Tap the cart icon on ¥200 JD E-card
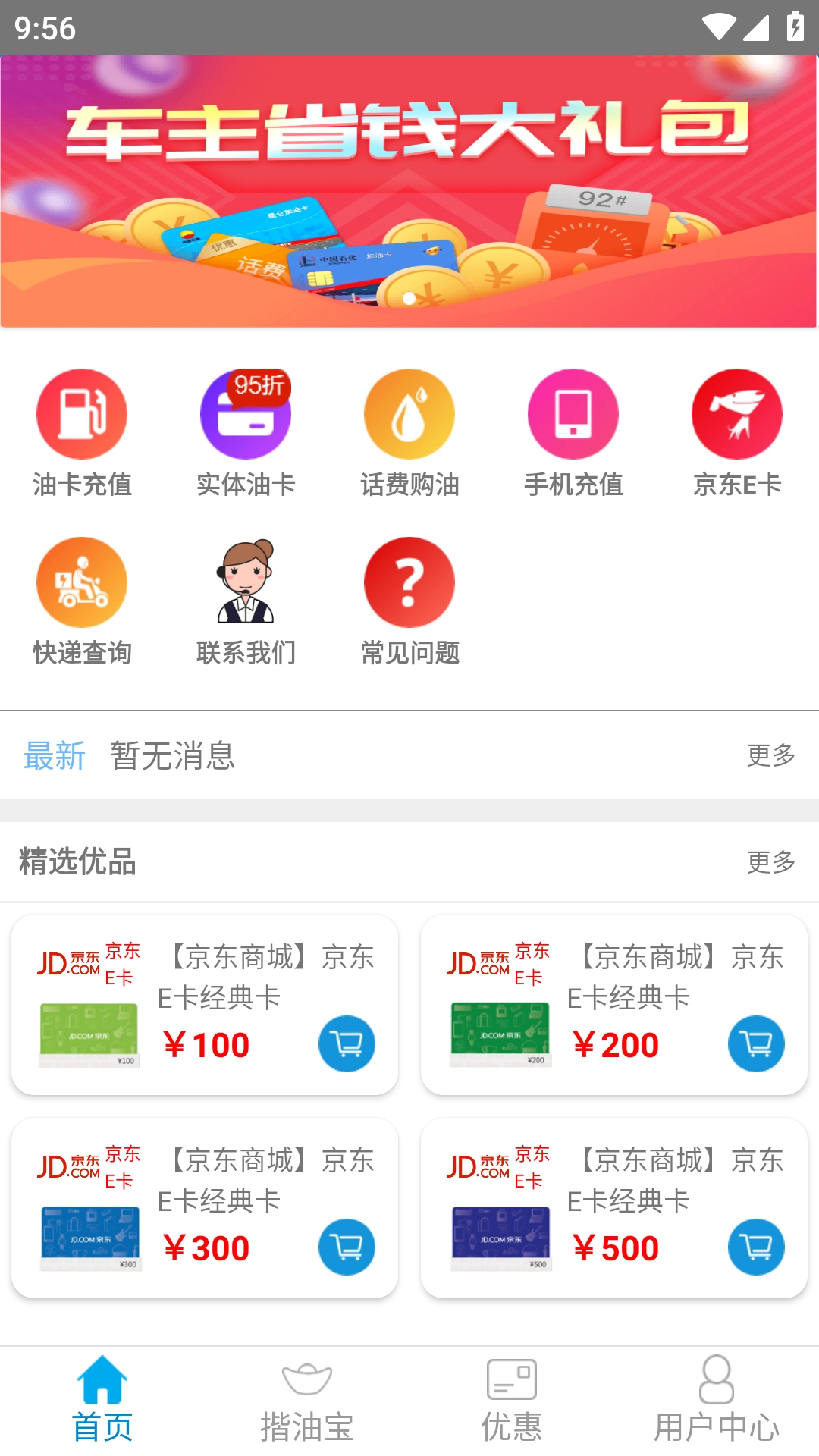Screen dimensions: 819x1456 (755, 1044)
